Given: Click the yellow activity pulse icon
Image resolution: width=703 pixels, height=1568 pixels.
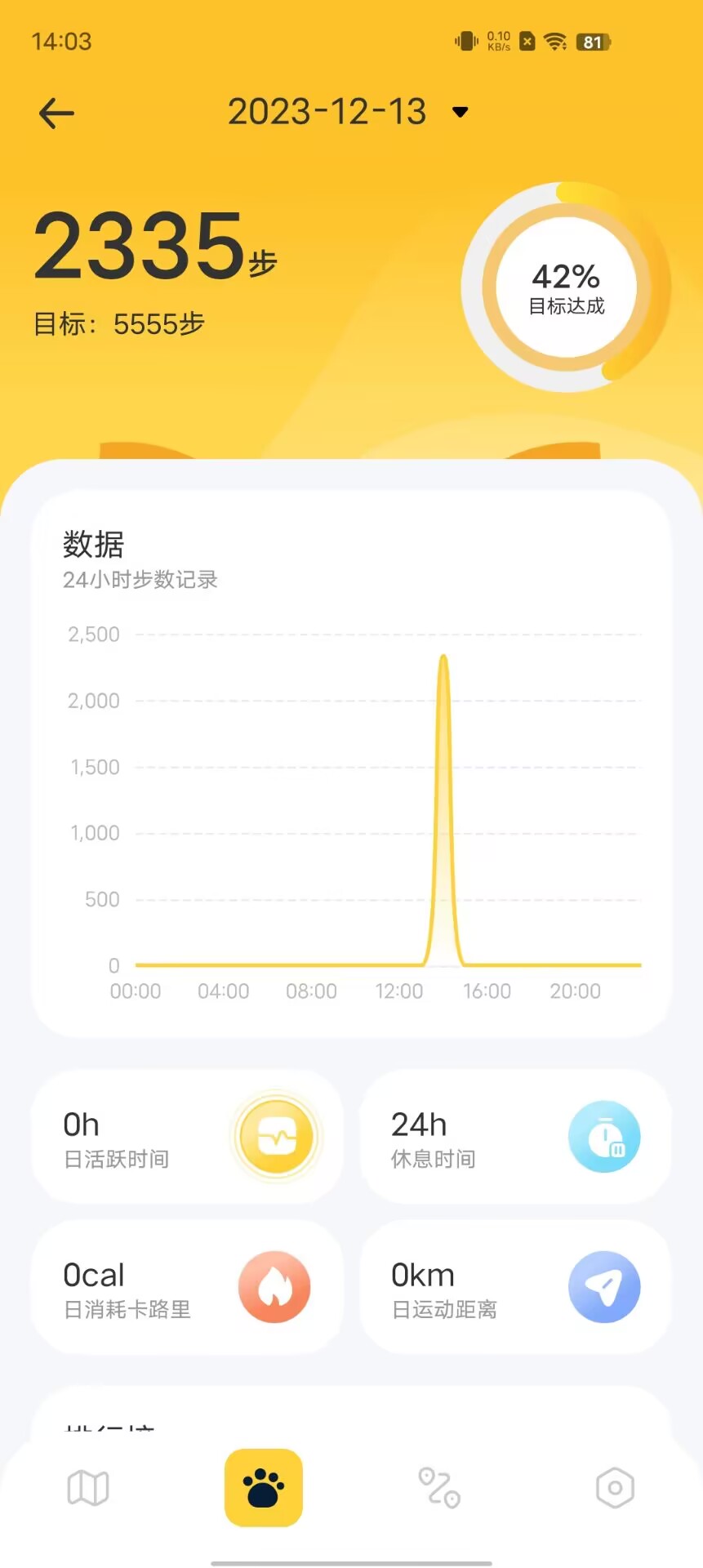Looking at the screenshot, I should pyautogui.click(x=276, y=1136).
